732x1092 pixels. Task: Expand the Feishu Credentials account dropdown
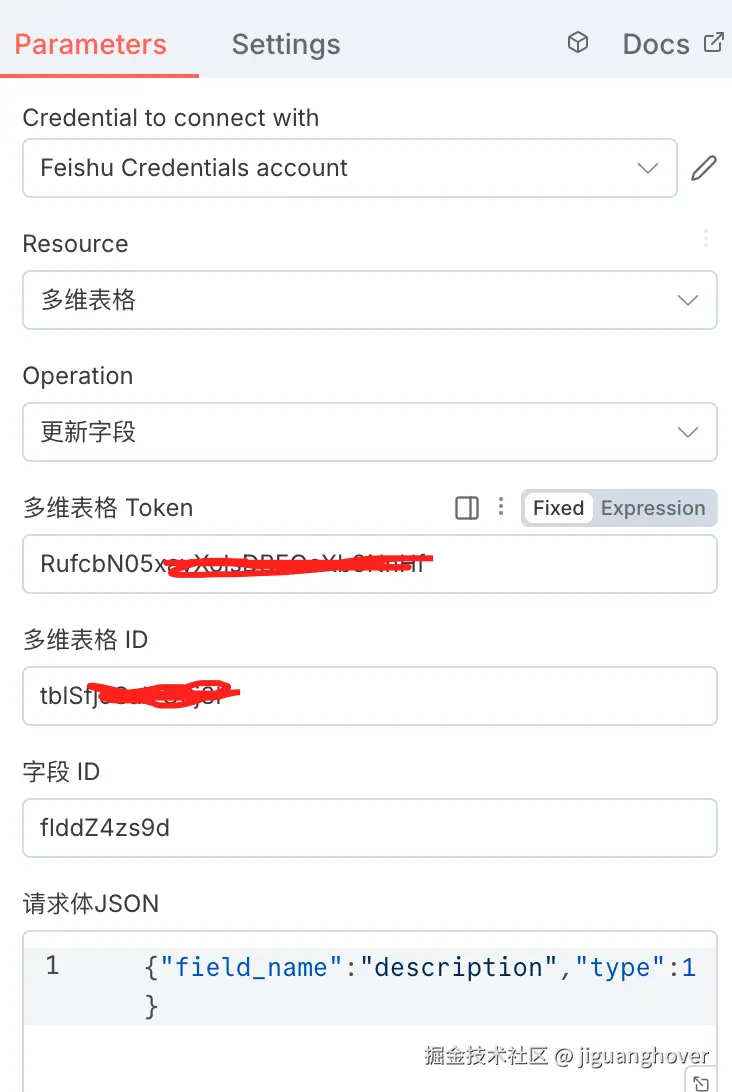349,168
